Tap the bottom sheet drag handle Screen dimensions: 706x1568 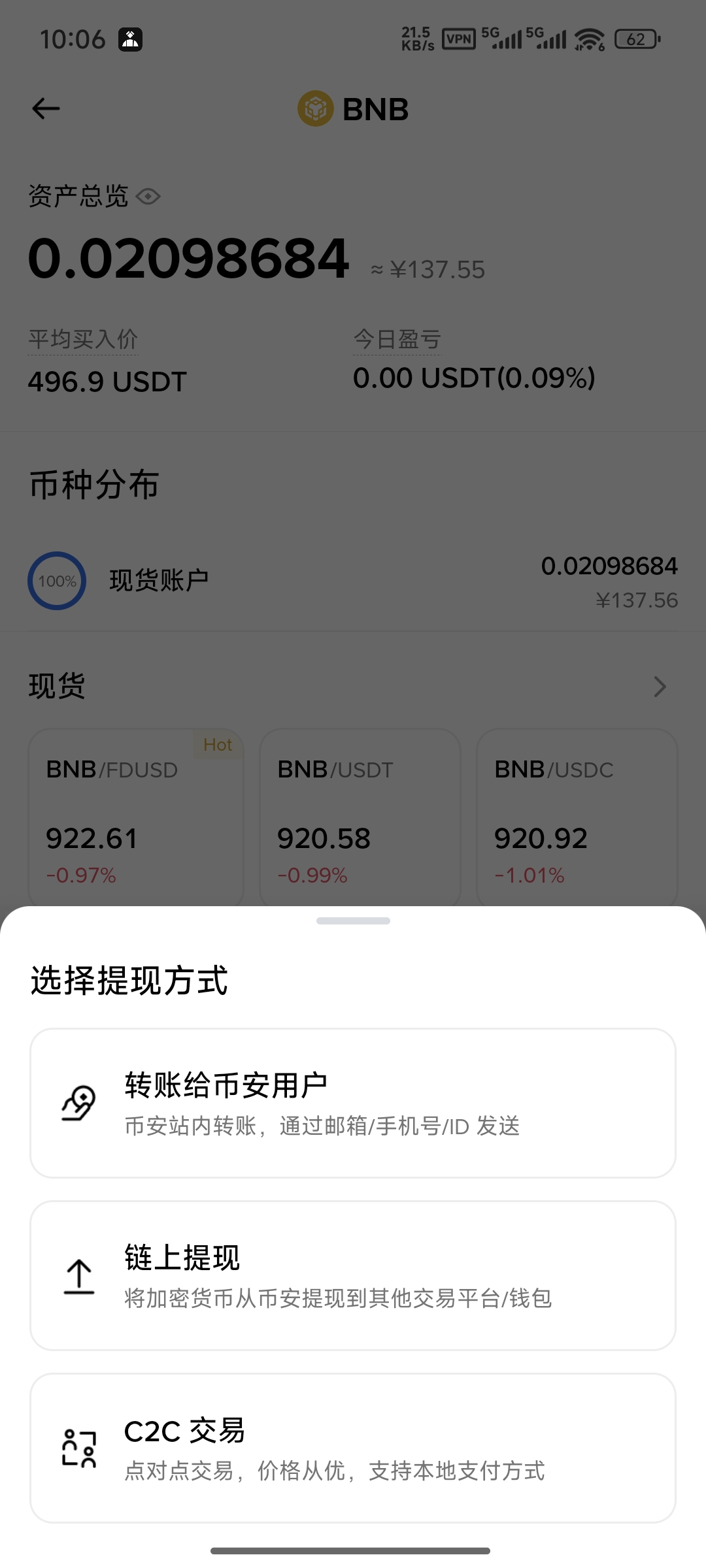click(x=353, y=922)
